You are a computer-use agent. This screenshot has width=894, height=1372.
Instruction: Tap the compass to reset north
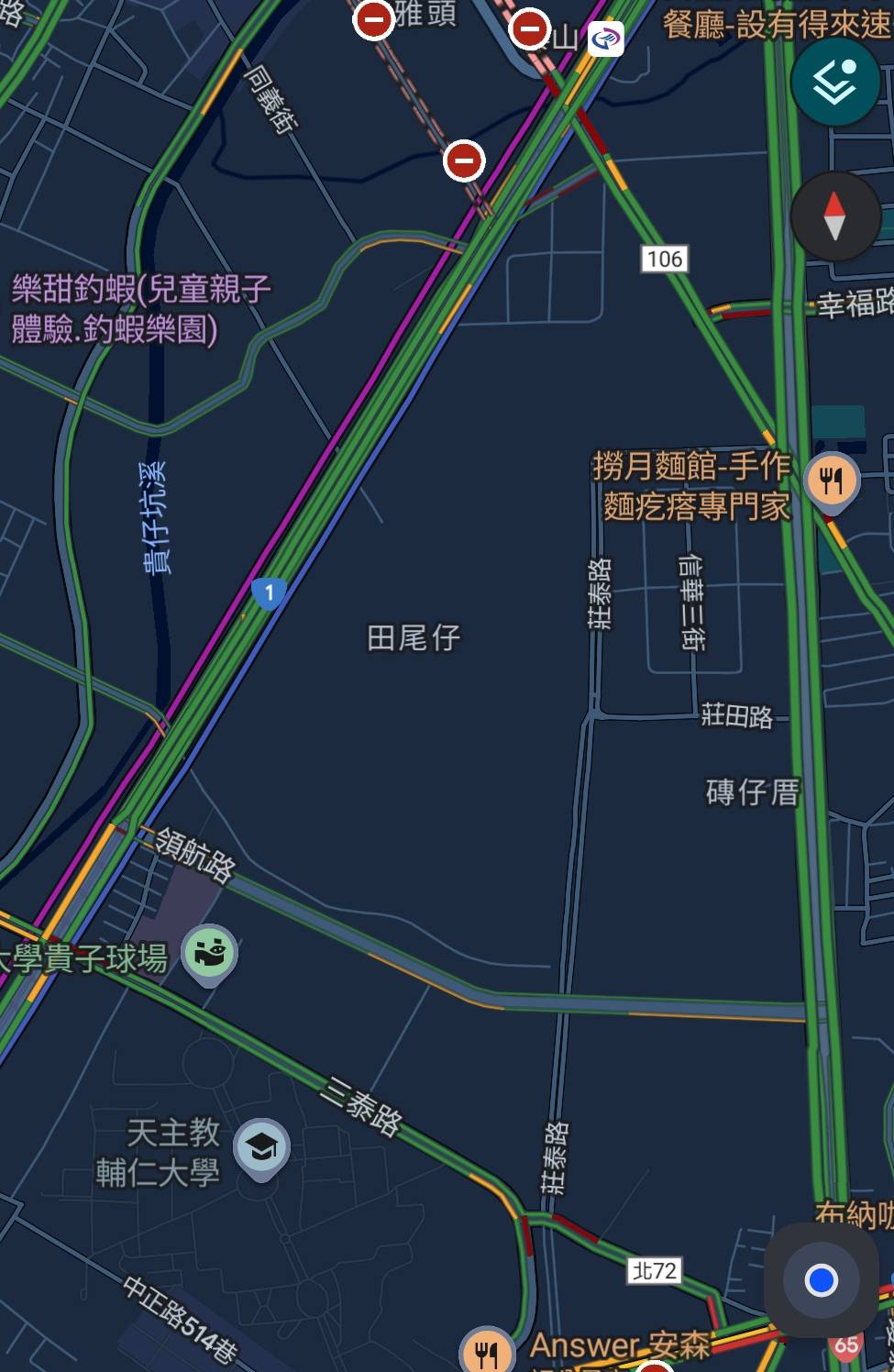[x=834, y=217]
